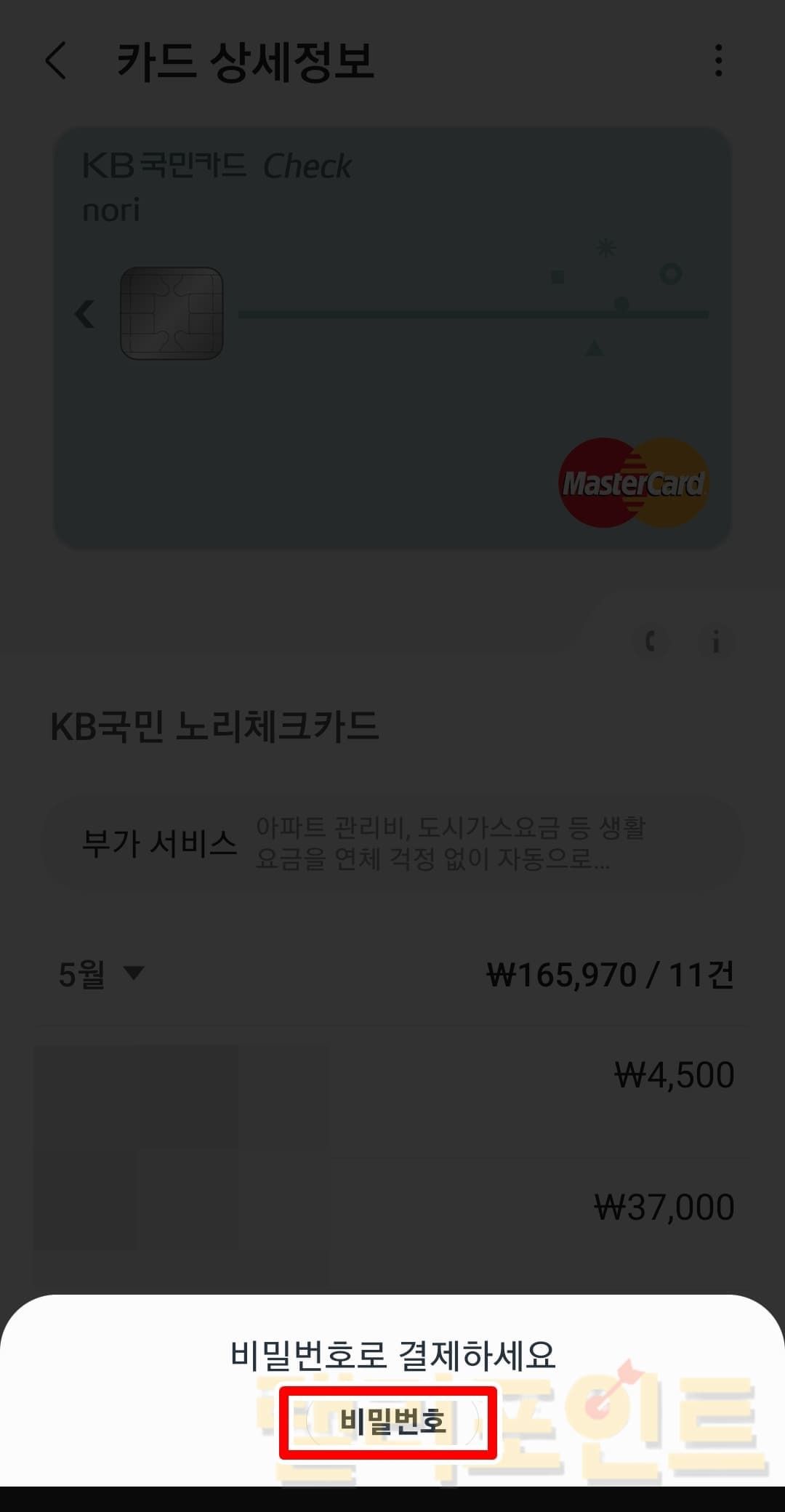The height and width of the screenshot is (1512, 785).
Task: Tap the left chevron on the card image
Action: coord(85,314)
